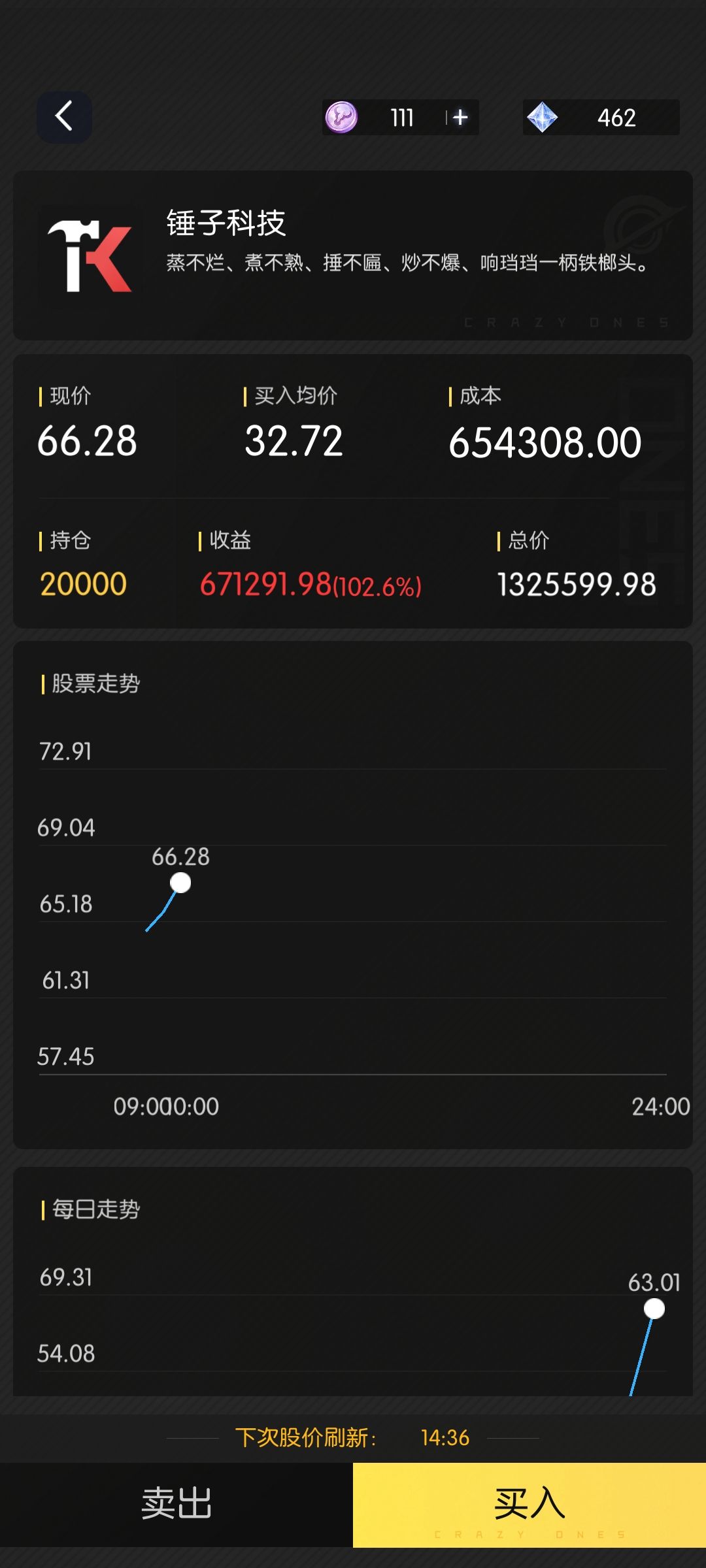
Task: Tap 买入 to buy shares
Action: pyautogui.click(x=529, y=1504)
